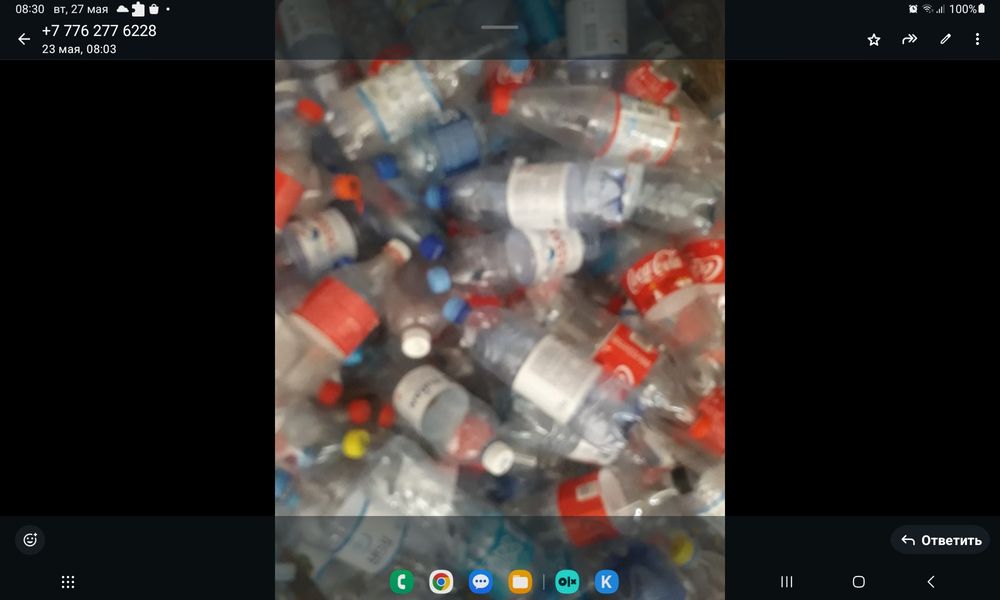
Task: Go back from the photo viewer
Action: pos(24,39)
